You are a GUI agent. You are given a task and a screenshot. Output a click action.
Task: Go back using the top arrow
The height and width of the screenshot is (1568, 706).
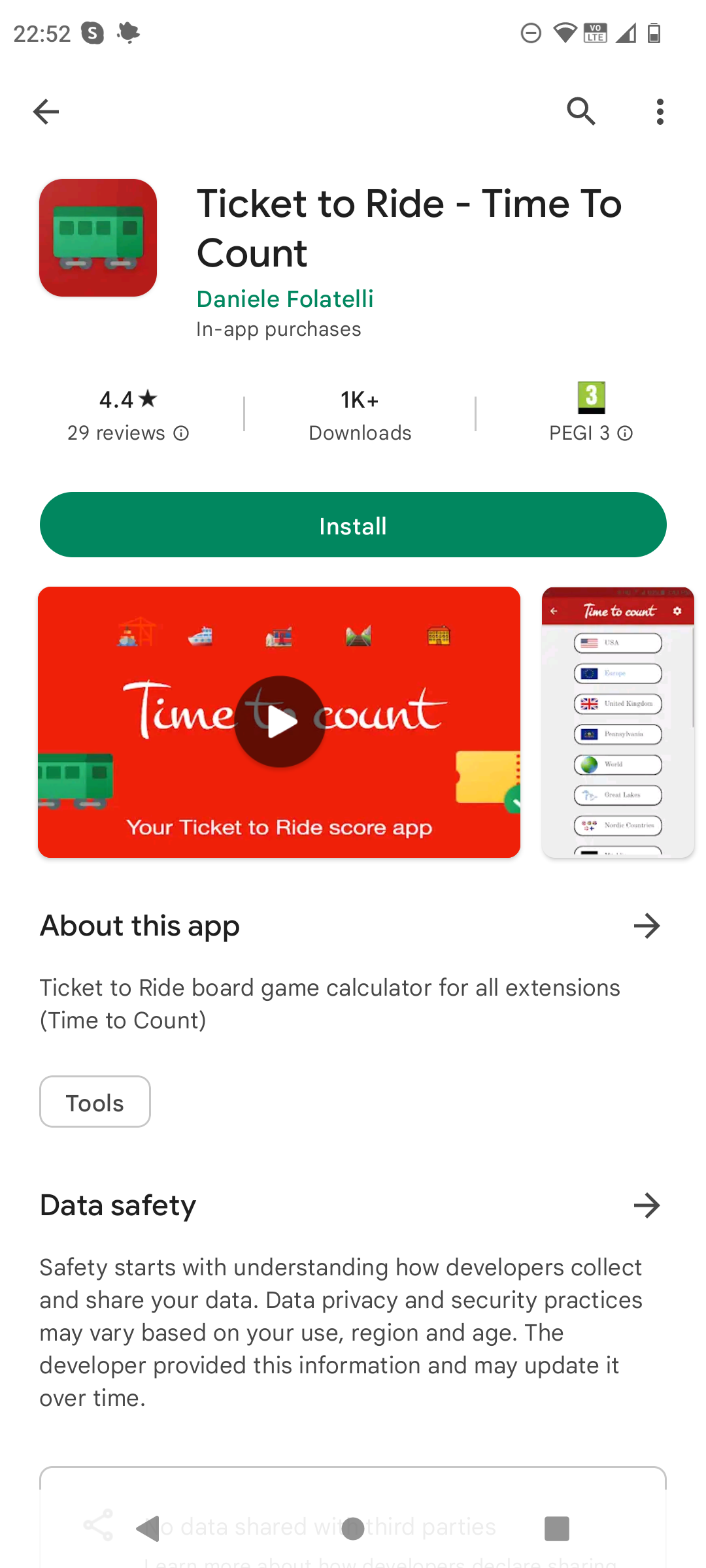[46, 112]
